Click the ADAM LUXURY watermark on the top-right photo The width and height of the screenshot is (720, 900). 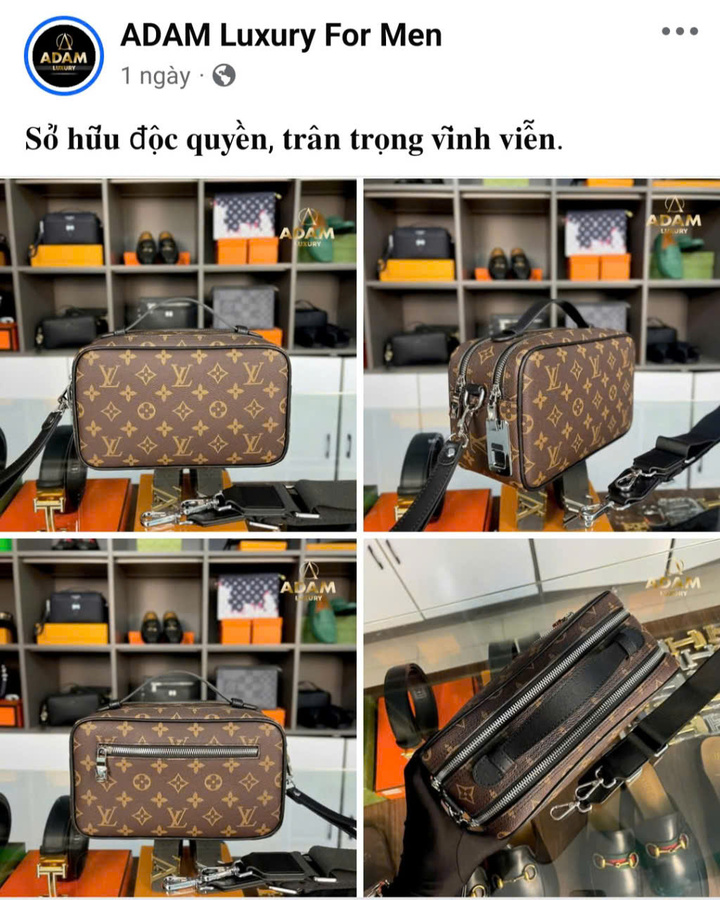tap(673, 222)
